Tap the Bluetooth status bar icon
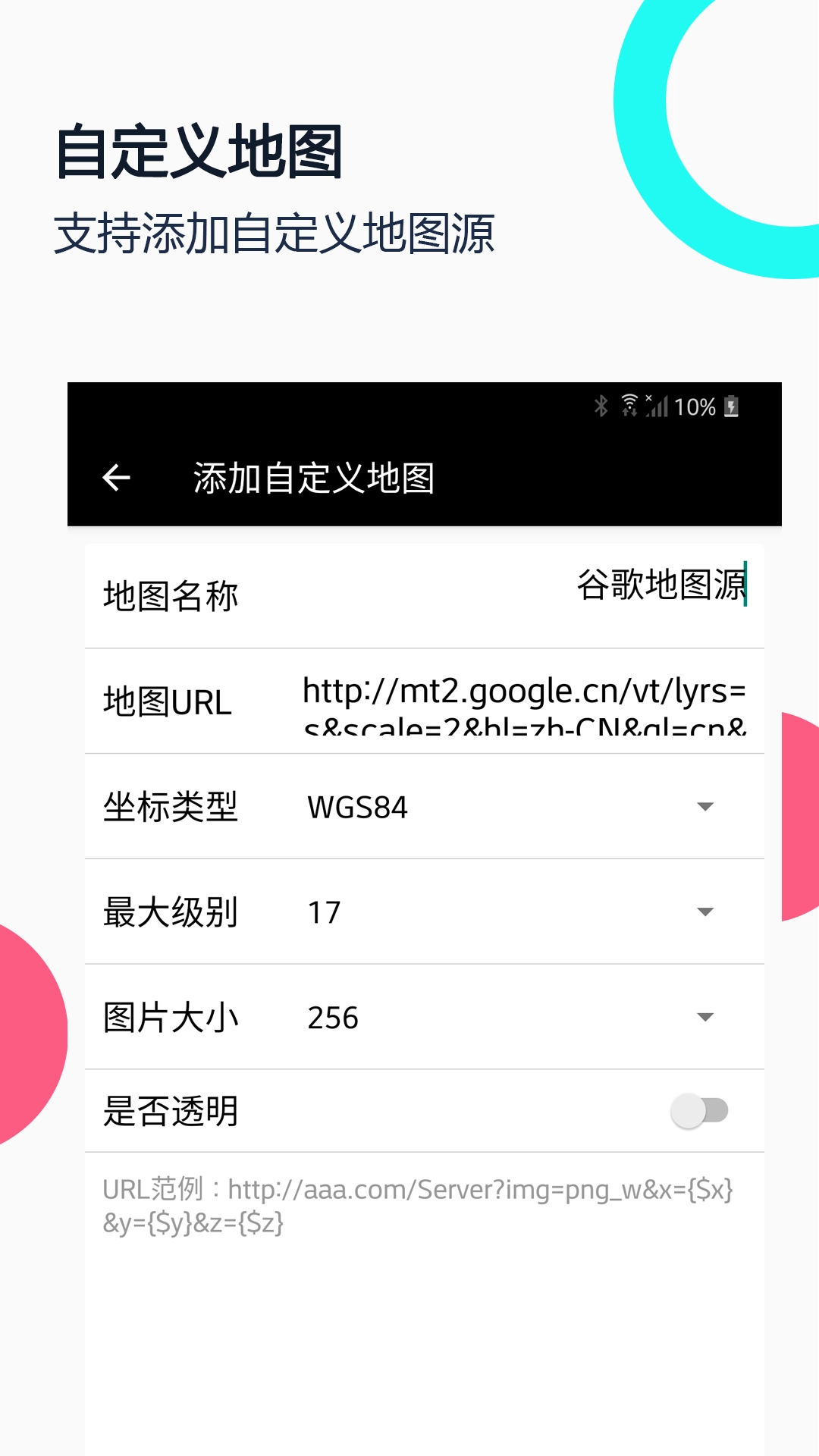819x1456 pixels. (600, 407)
